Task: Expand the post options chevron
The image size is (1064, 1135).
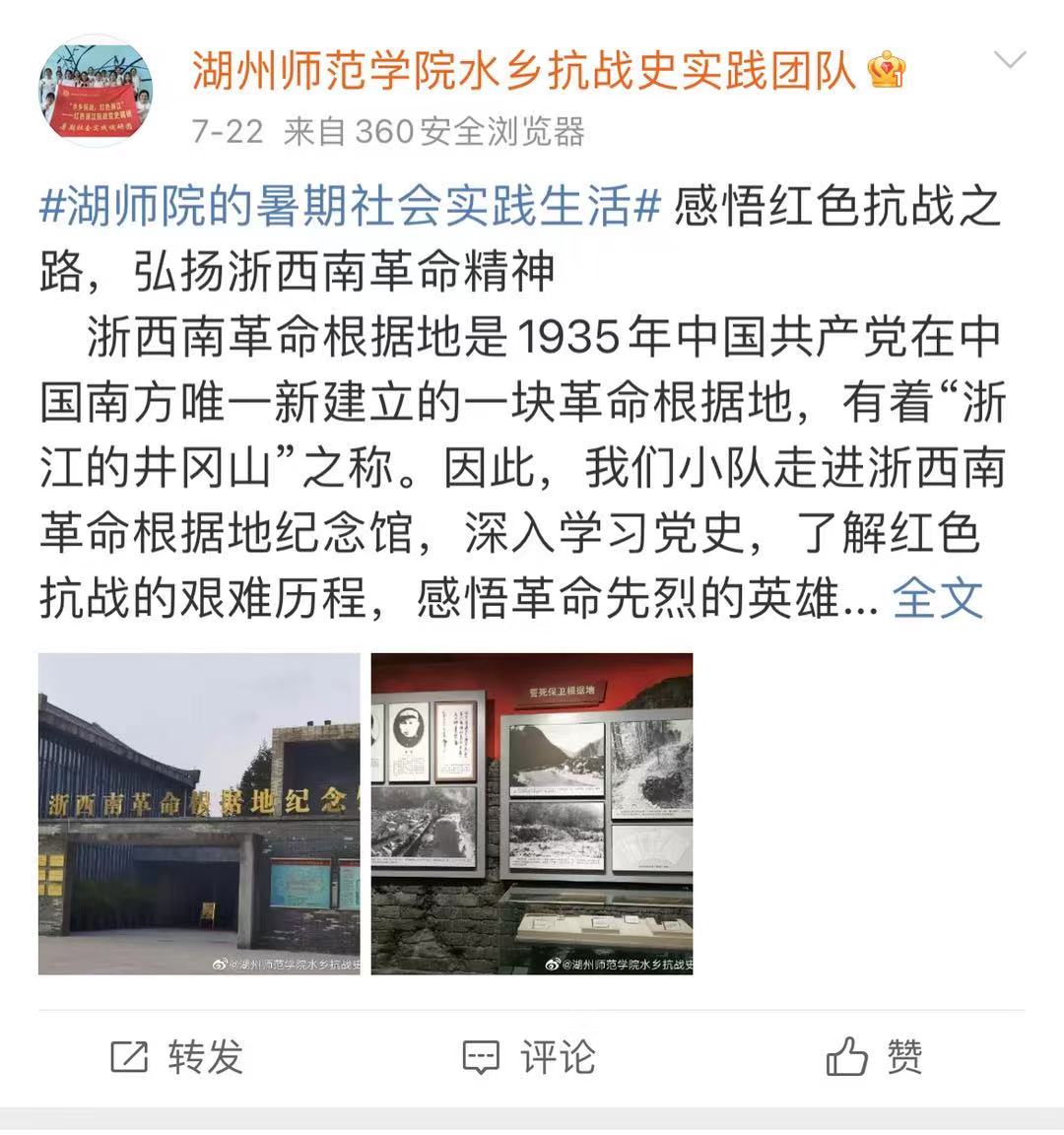Action: coord(1010,61)
